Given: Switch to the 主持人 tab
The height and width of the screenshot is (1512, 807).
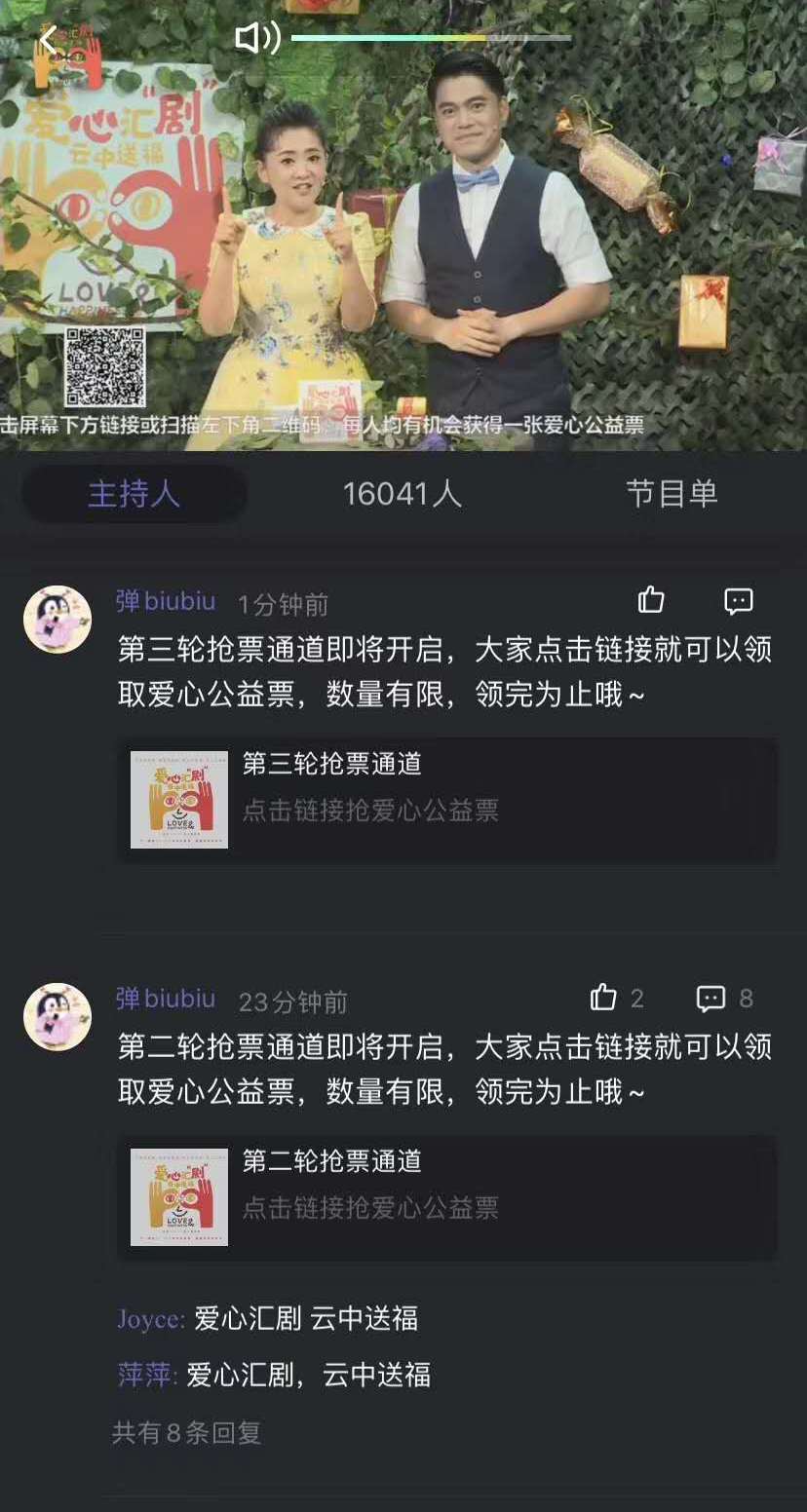Looking at the screenshot, I should pyautogui.click(x=134, y=494).
